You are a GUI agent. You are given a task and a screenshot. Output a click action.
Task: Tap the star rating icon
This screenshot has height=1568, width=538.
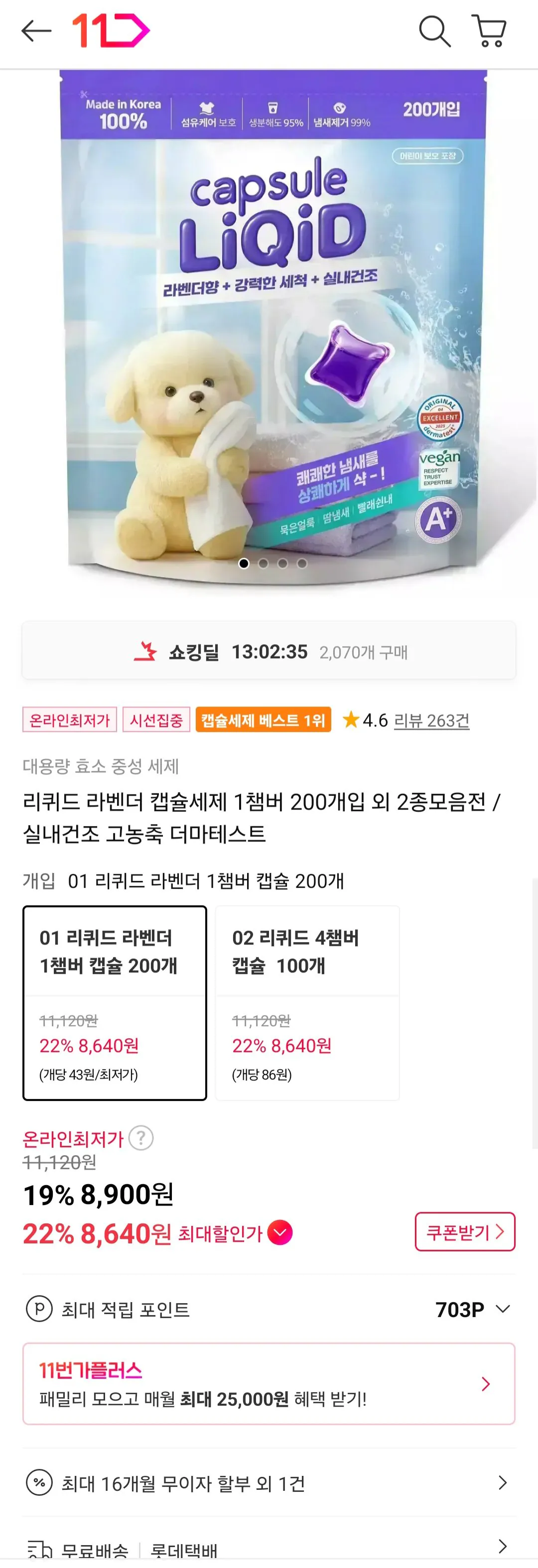point(352,720)
